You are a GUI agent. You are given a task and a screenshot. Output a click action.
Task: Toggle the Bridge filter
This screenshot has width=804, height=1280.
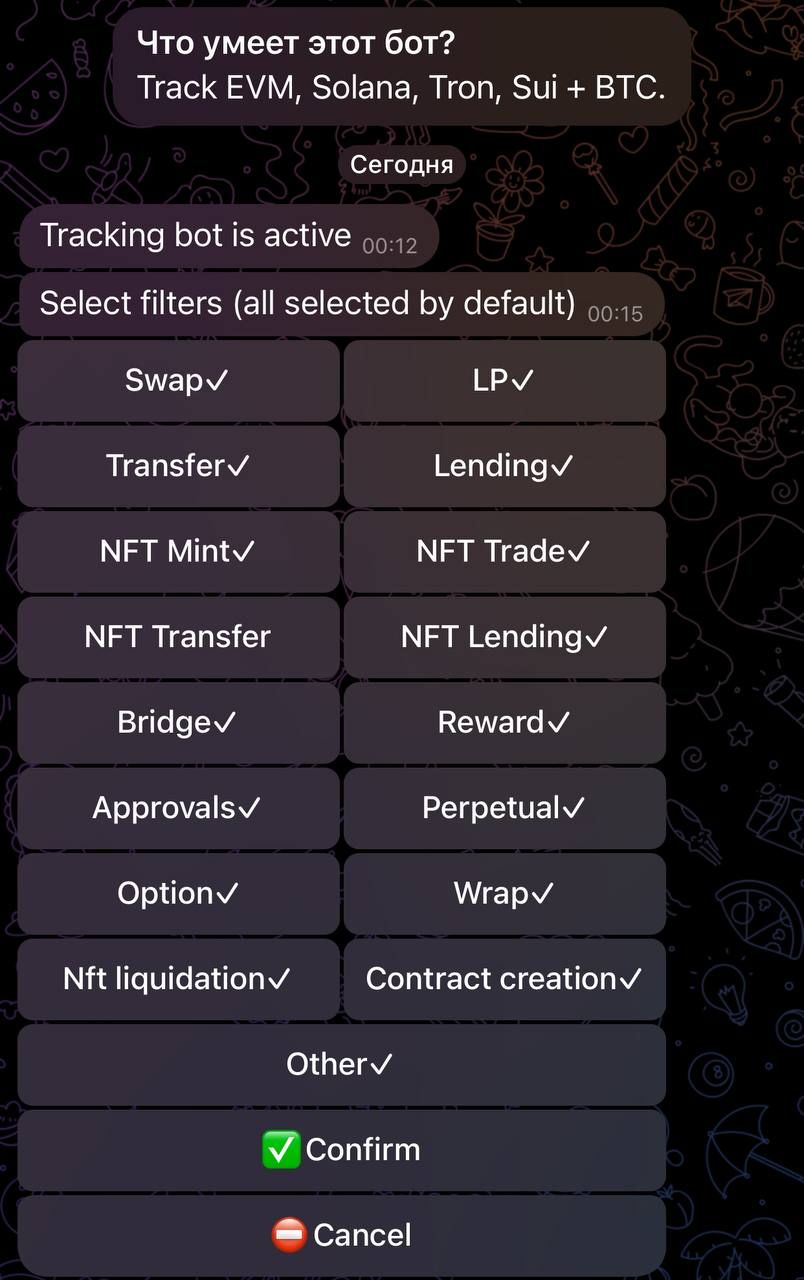178,722
